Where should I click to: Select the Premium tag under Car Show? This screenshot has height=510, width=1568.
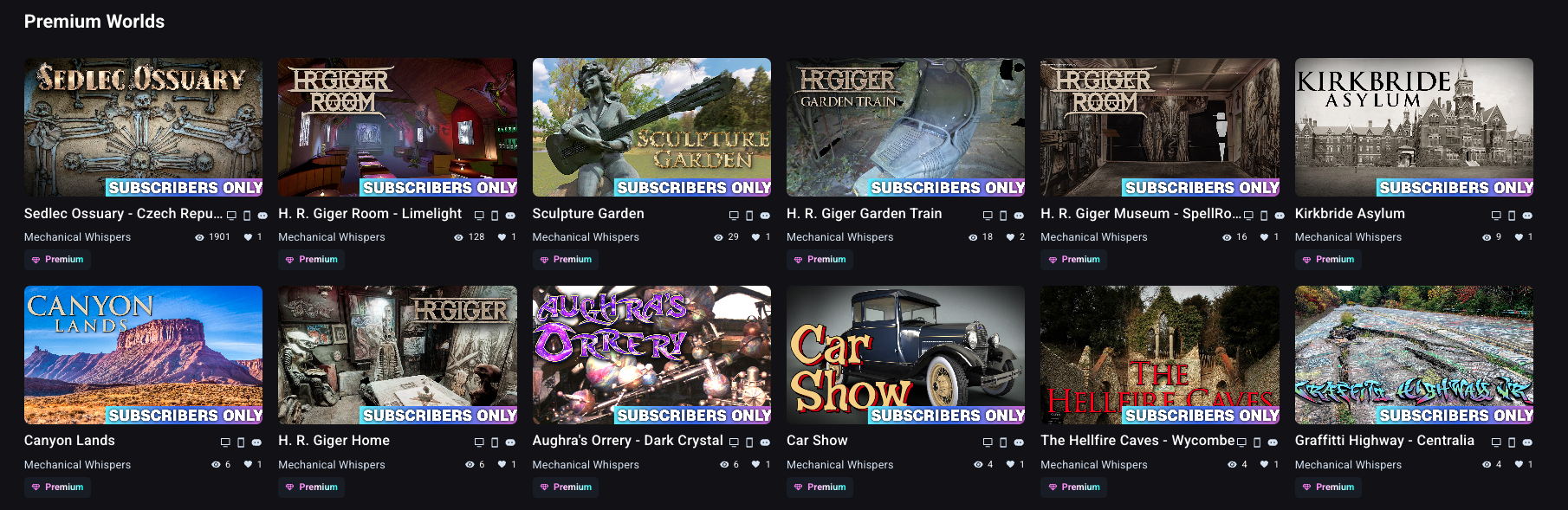[820, 487]
